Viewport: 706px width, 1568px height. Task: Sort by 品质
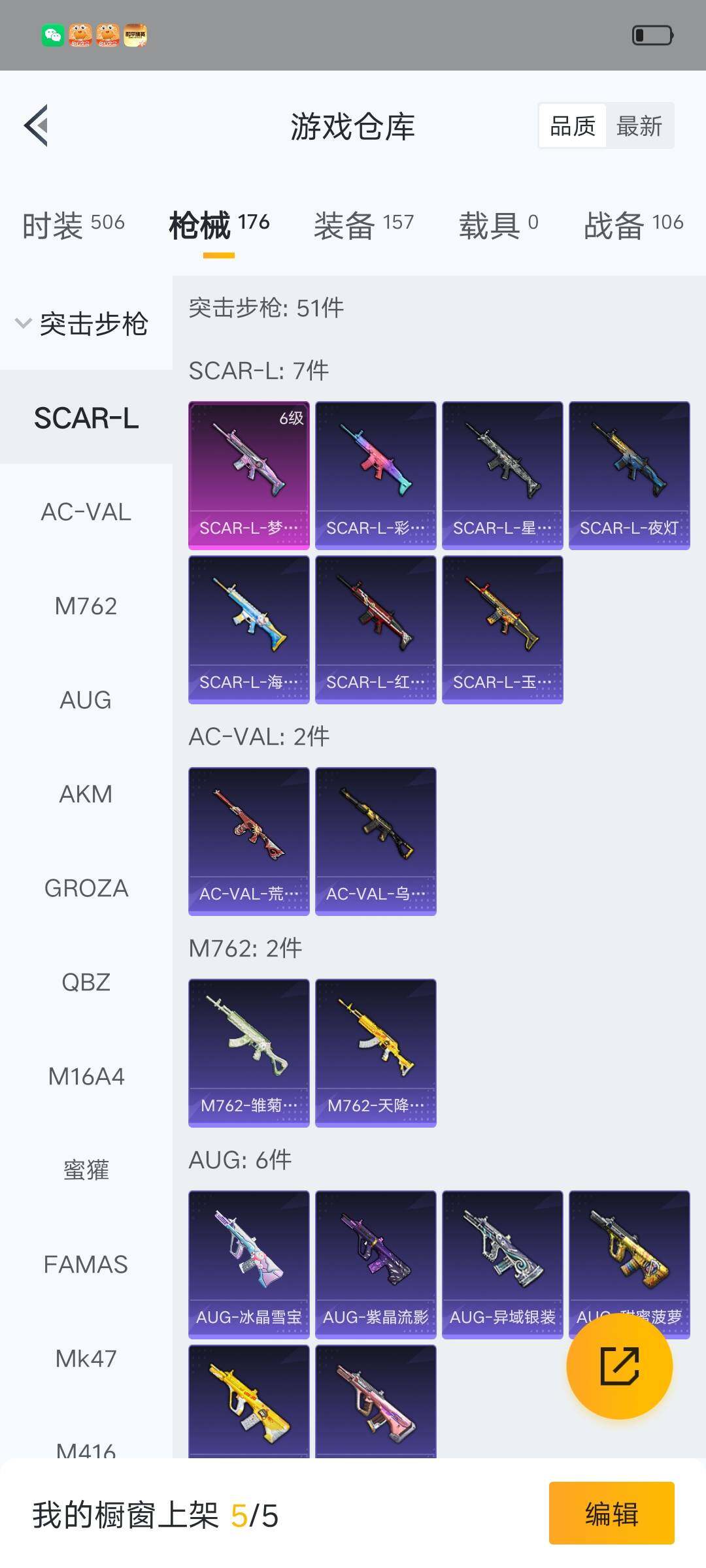[573, 126]
